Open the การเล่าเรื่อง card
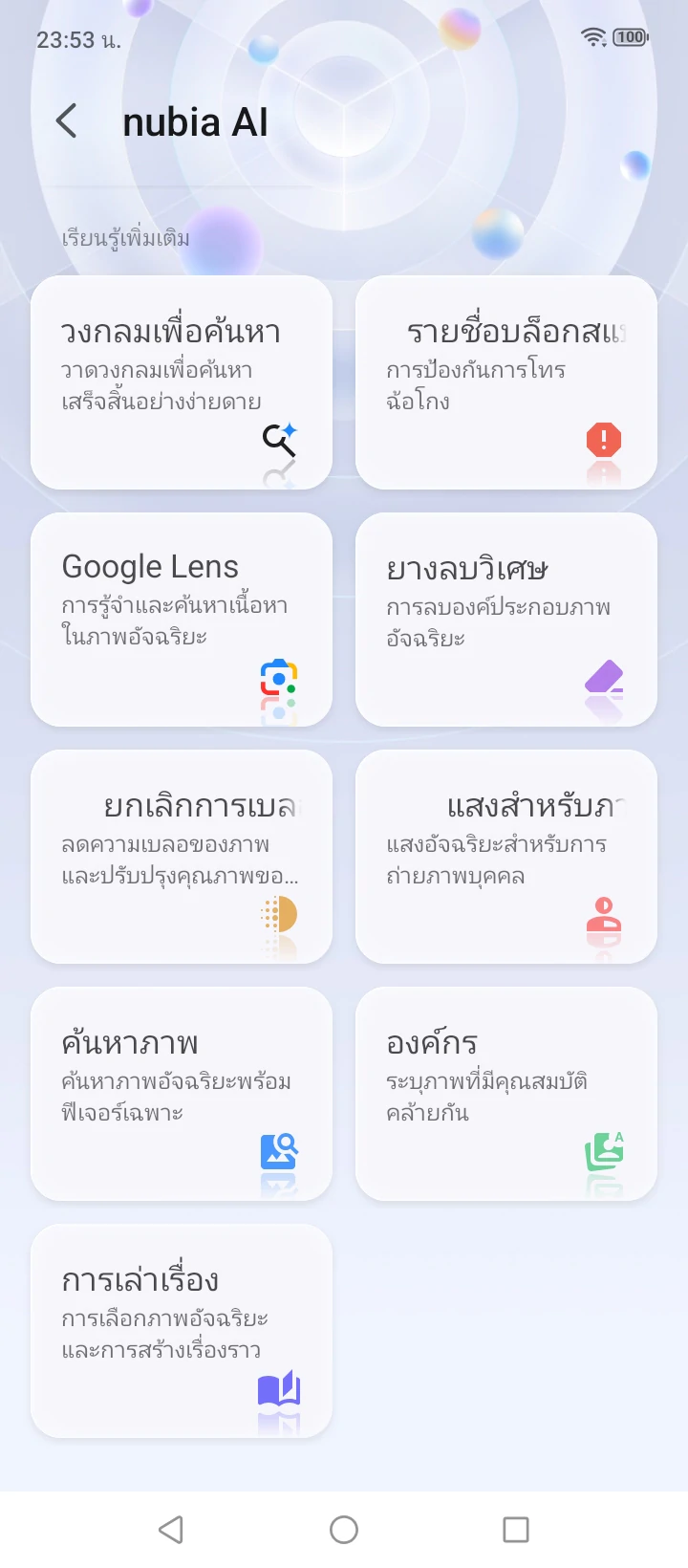688x1568 pixels. coord(182,1331)
